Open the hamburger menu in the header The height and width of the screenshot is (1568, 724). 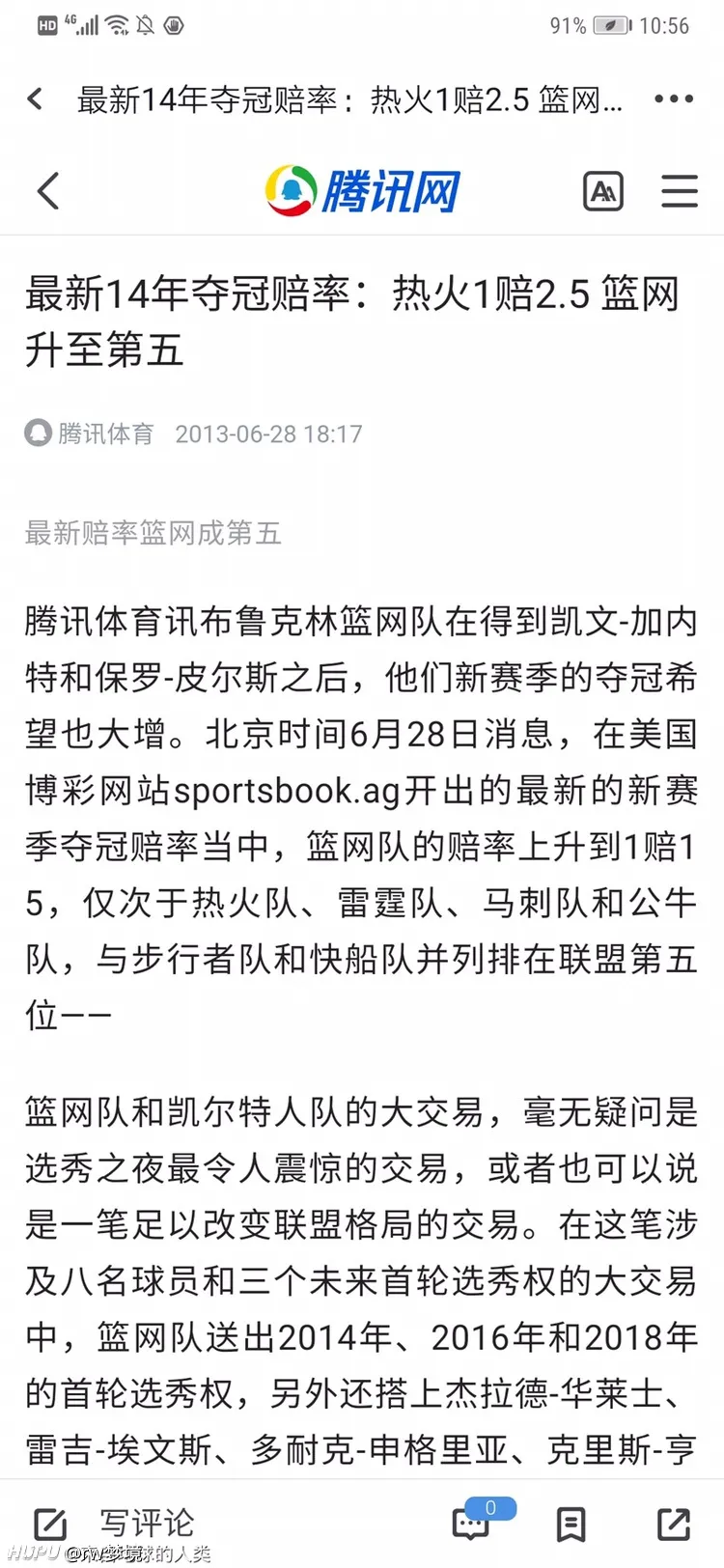pyautogui.click(x=679, y=191)
